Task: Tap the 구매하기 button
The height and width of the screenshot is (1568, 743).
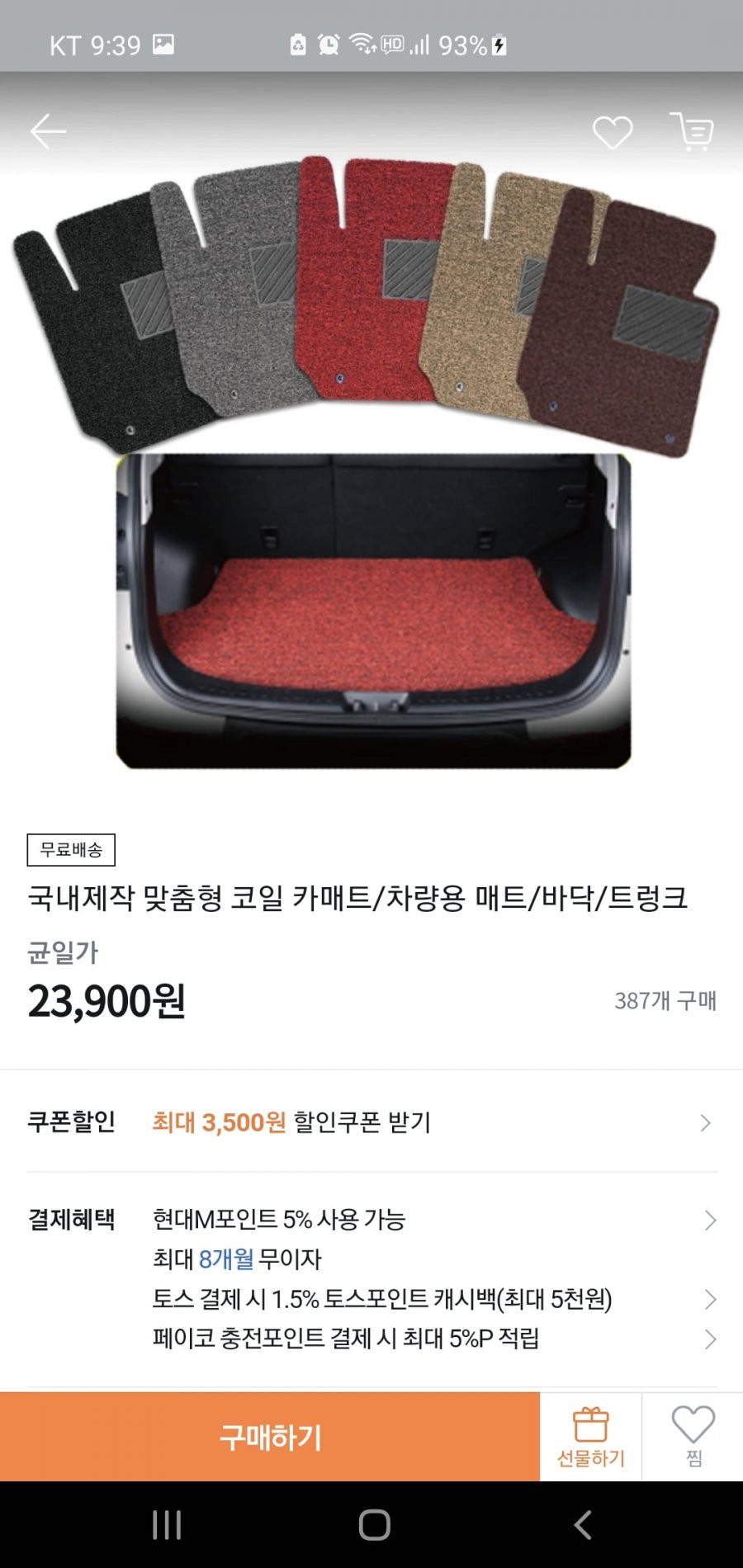Action: pos(270,1437)
